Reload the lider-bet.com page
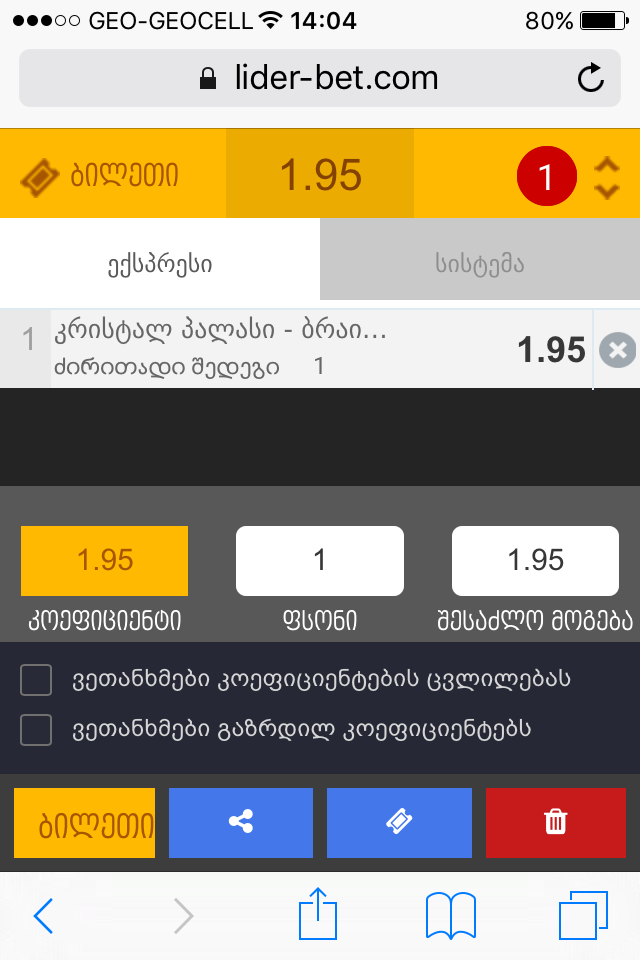640x960 pixels. (x=591, y=78)
